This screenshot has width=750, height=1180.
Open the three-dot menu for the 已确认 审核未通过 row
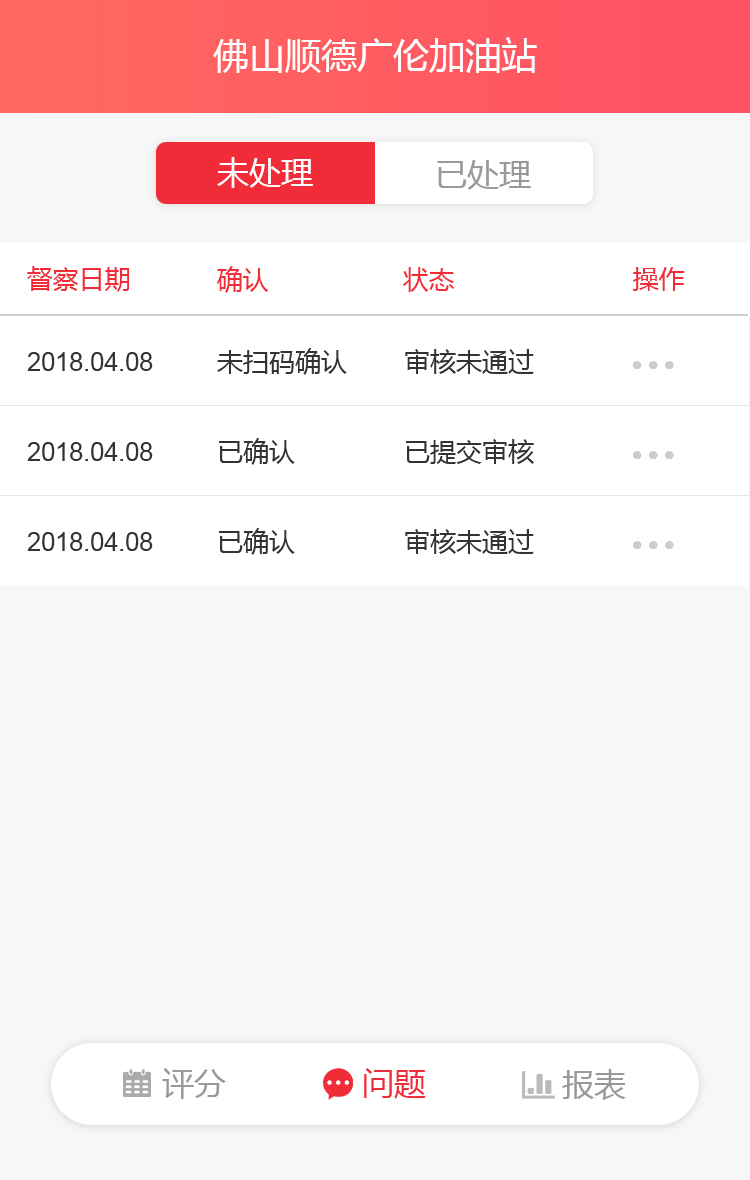pos(653,545)
